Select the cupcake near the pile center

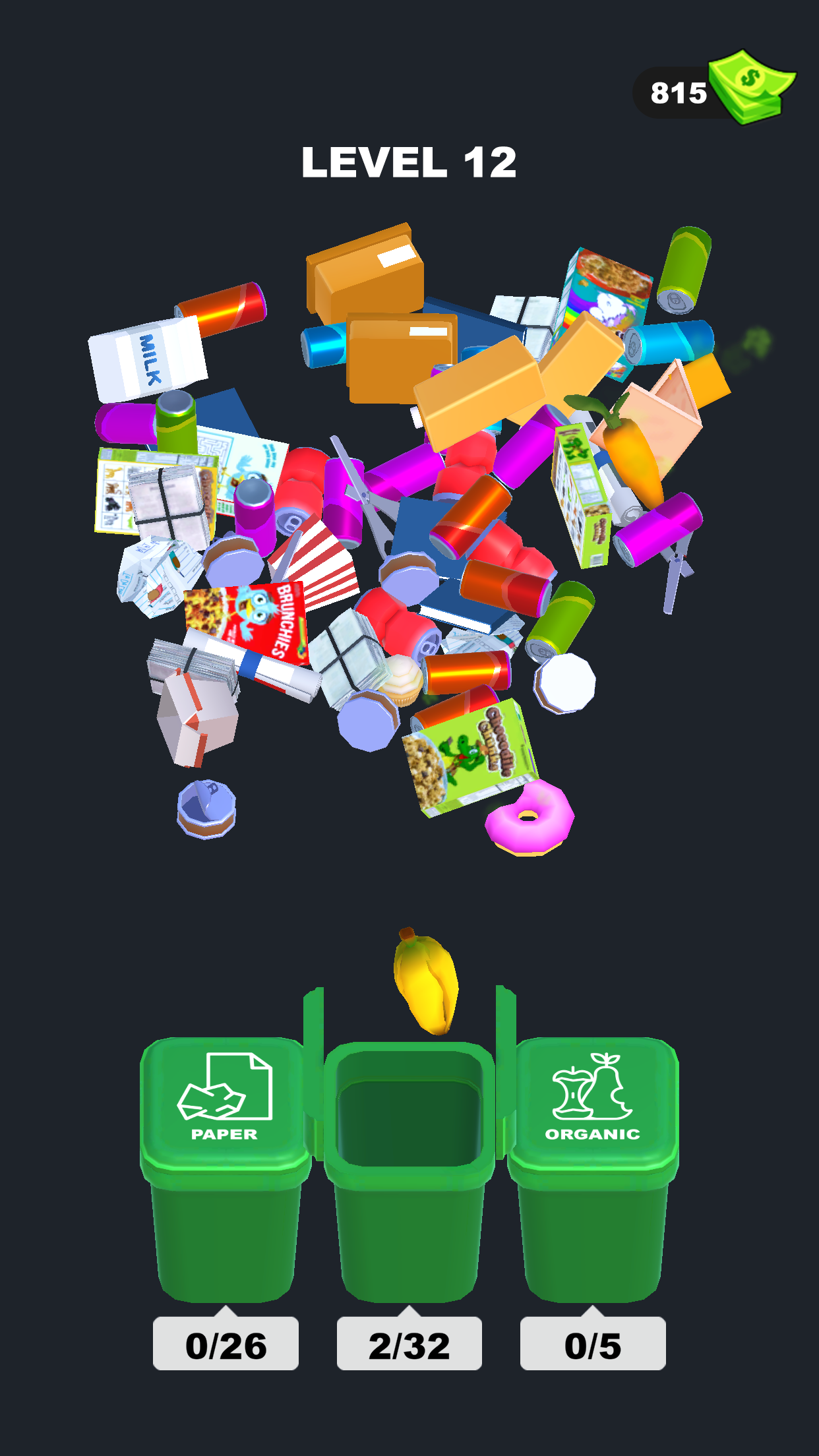pos(404,683)
